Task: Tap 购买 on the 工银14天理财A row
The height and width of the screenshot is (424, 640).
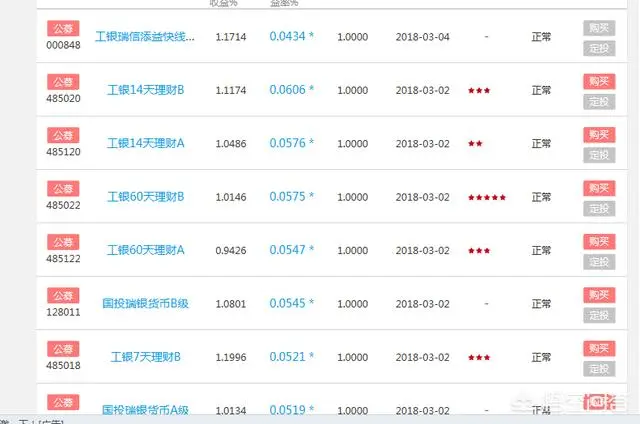Action: click(599, 134)
